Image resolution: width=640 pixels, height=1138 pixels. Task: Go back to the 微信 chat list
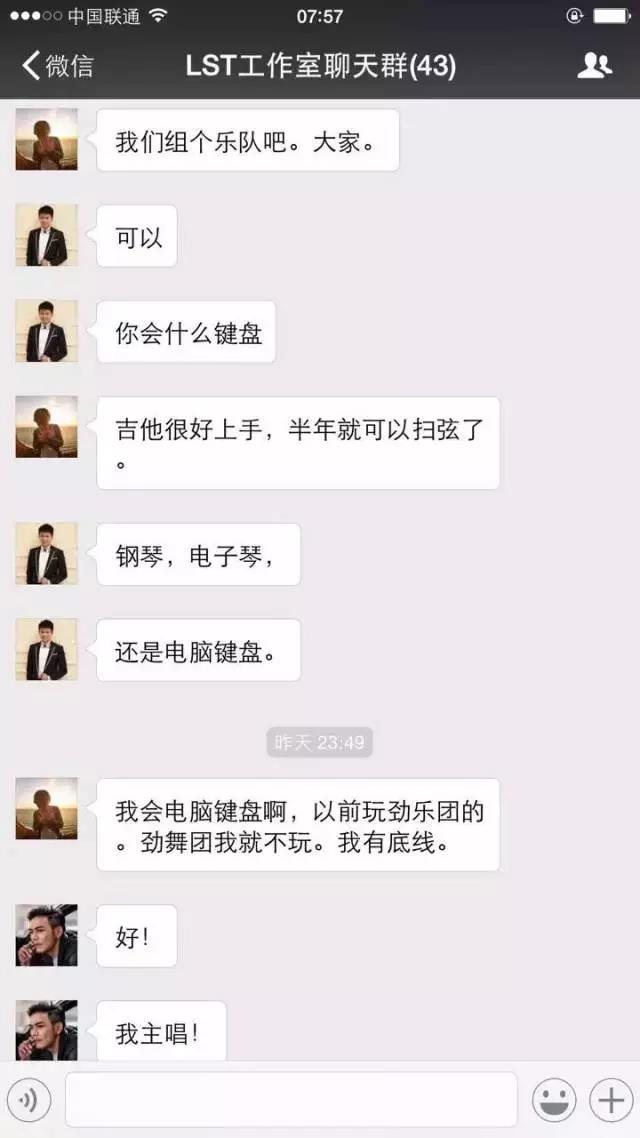click(58, 66)
